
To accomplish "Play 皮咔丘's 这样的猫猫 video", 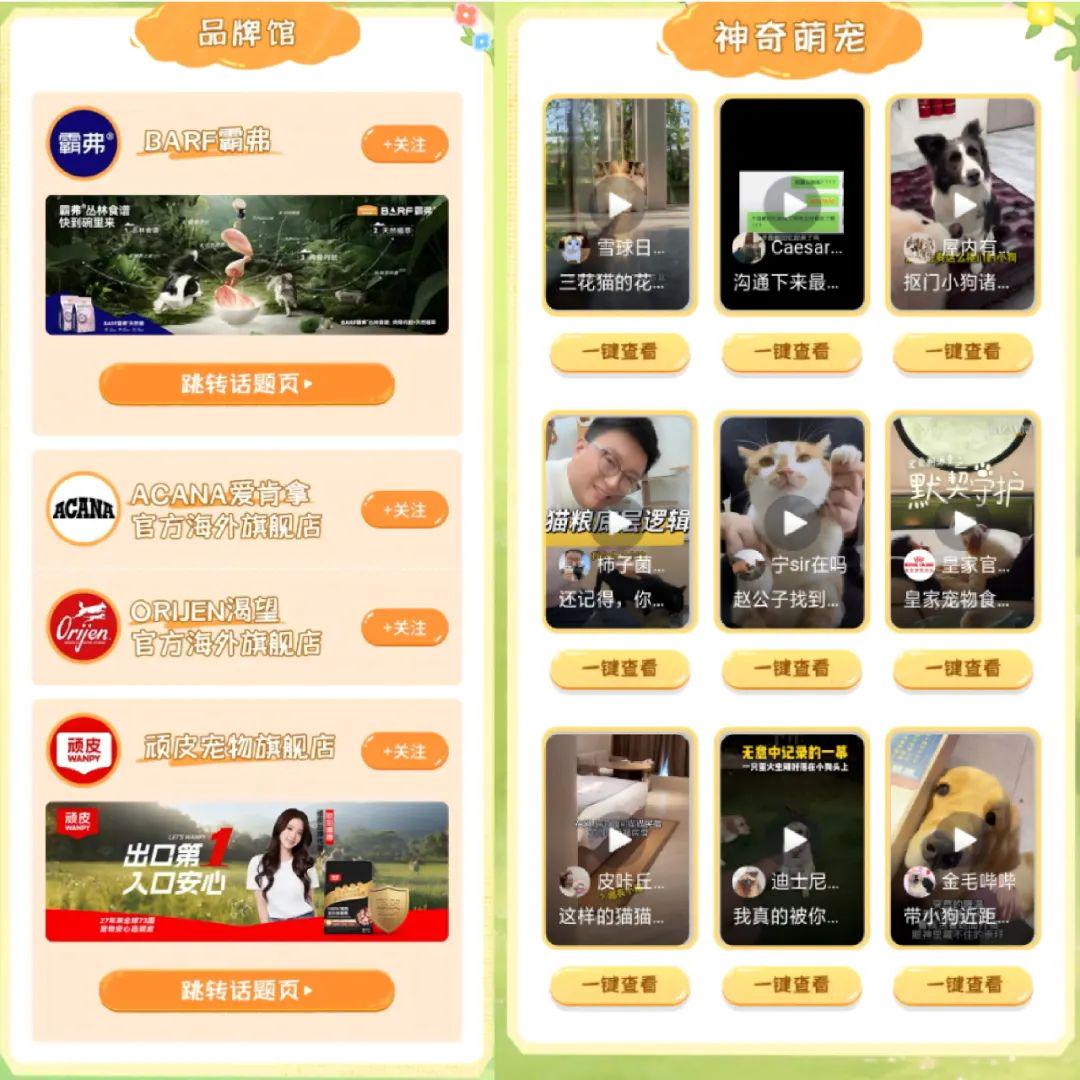I will coord(619,839).
